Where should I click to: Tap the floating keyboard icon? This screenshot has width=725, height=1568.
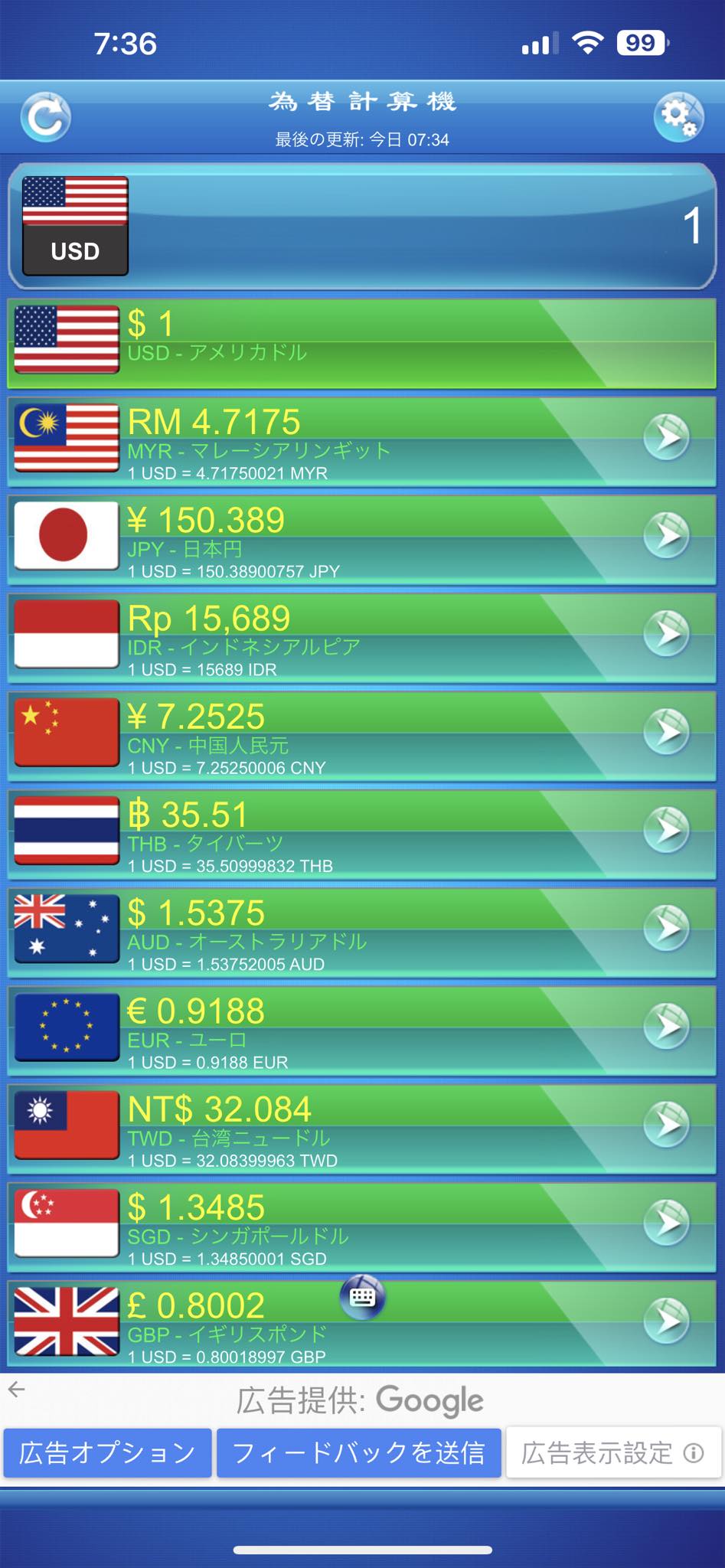(362, 1297)
